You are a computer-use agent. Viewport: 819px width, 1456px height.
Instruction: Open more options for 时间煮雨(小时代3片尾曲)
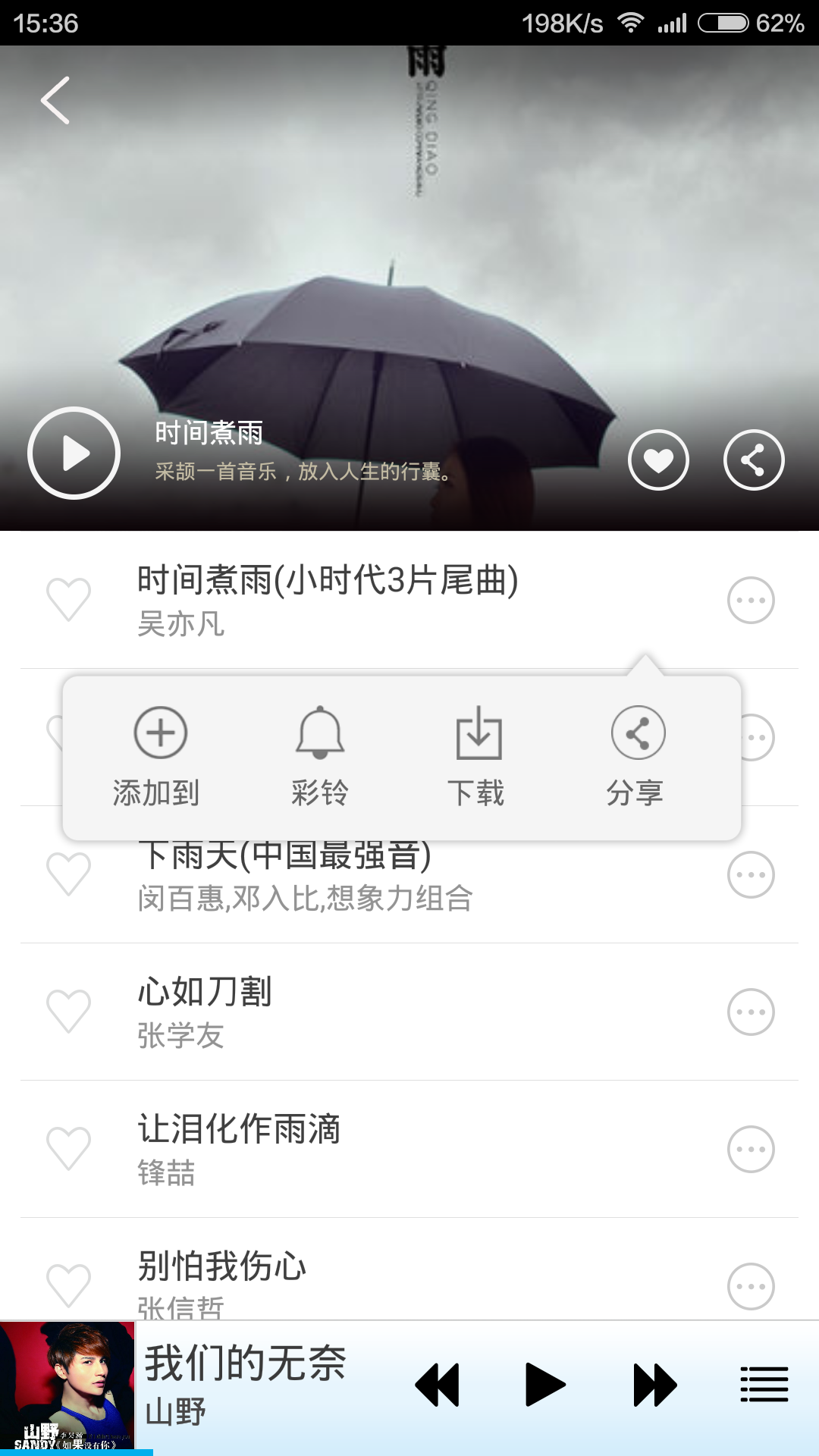(x=751, y=601)
